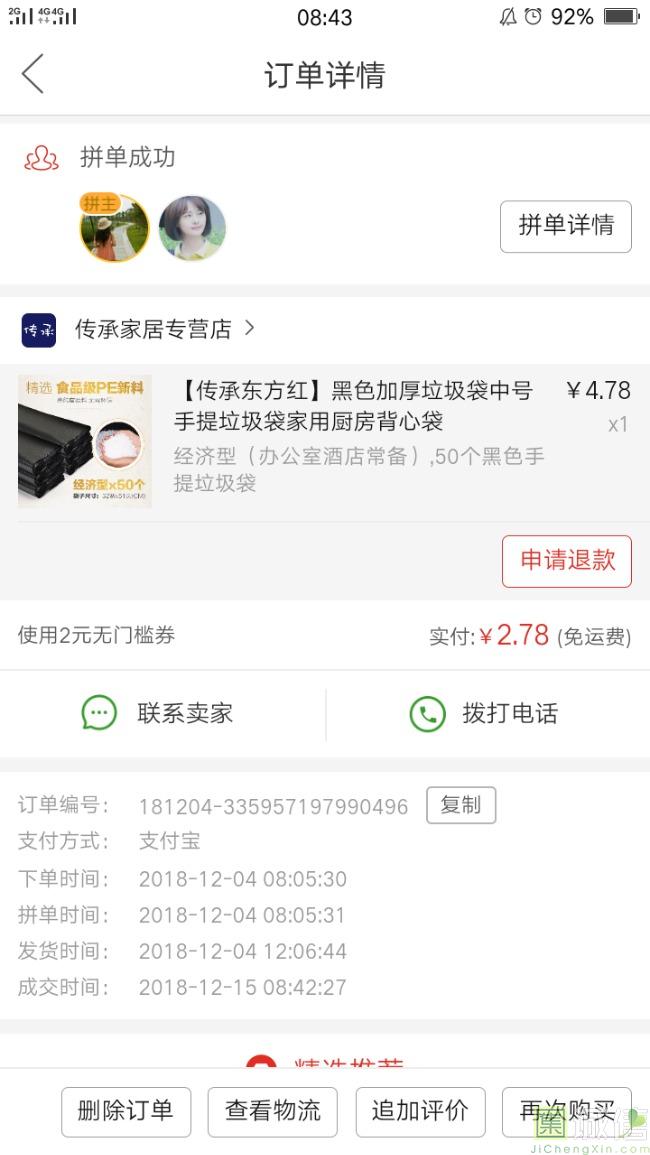
Task: Add a follow-up review via 追加评价
Action: (x=420, y=1111)
